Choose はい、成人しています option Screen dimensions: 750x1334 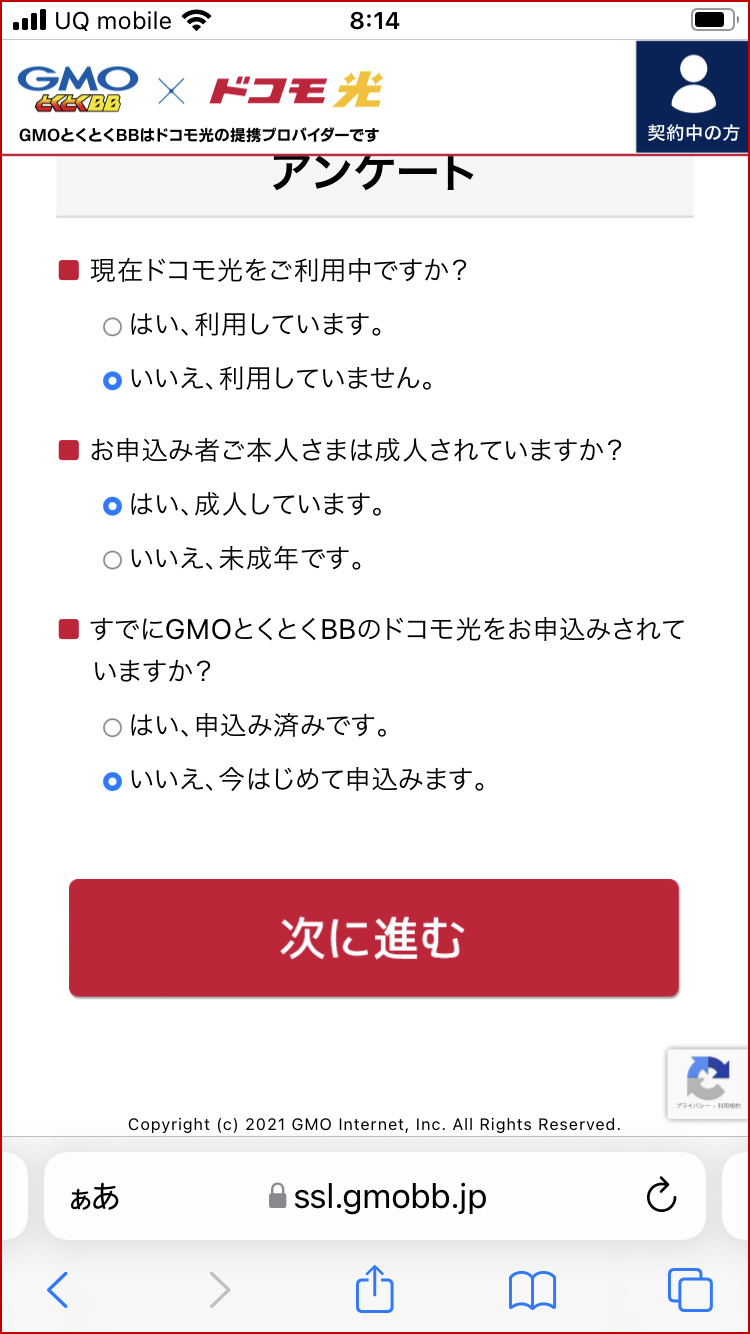[113, 506]
